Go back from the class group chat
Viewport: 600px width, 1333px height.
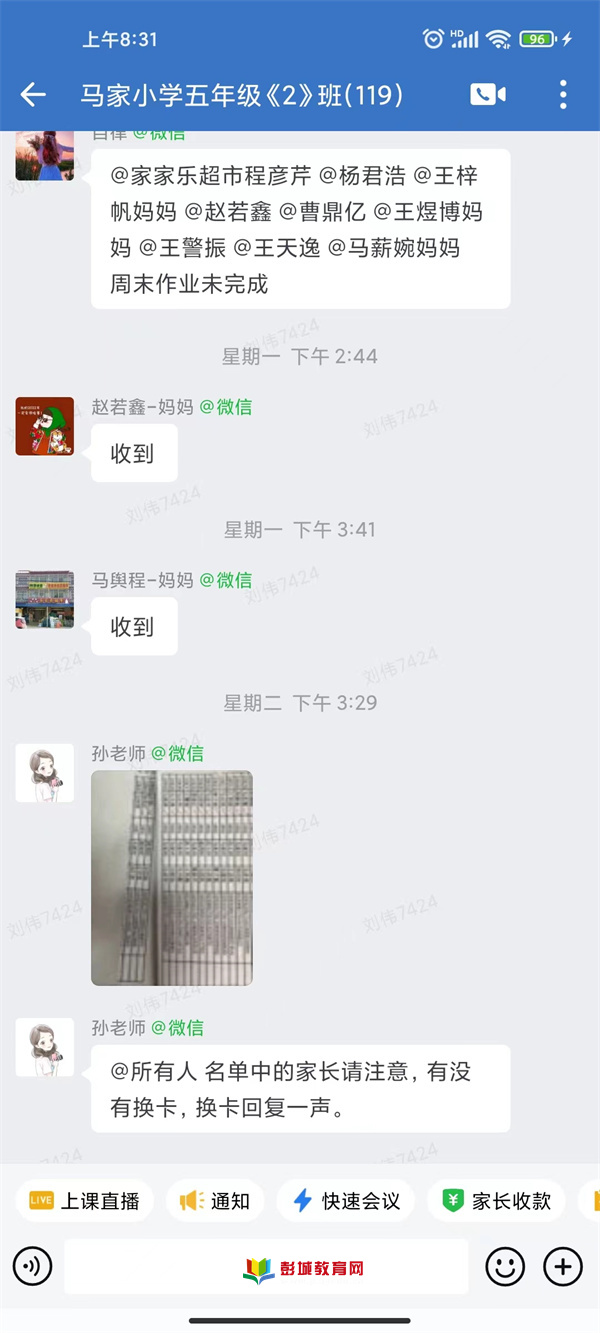[33, 95]
